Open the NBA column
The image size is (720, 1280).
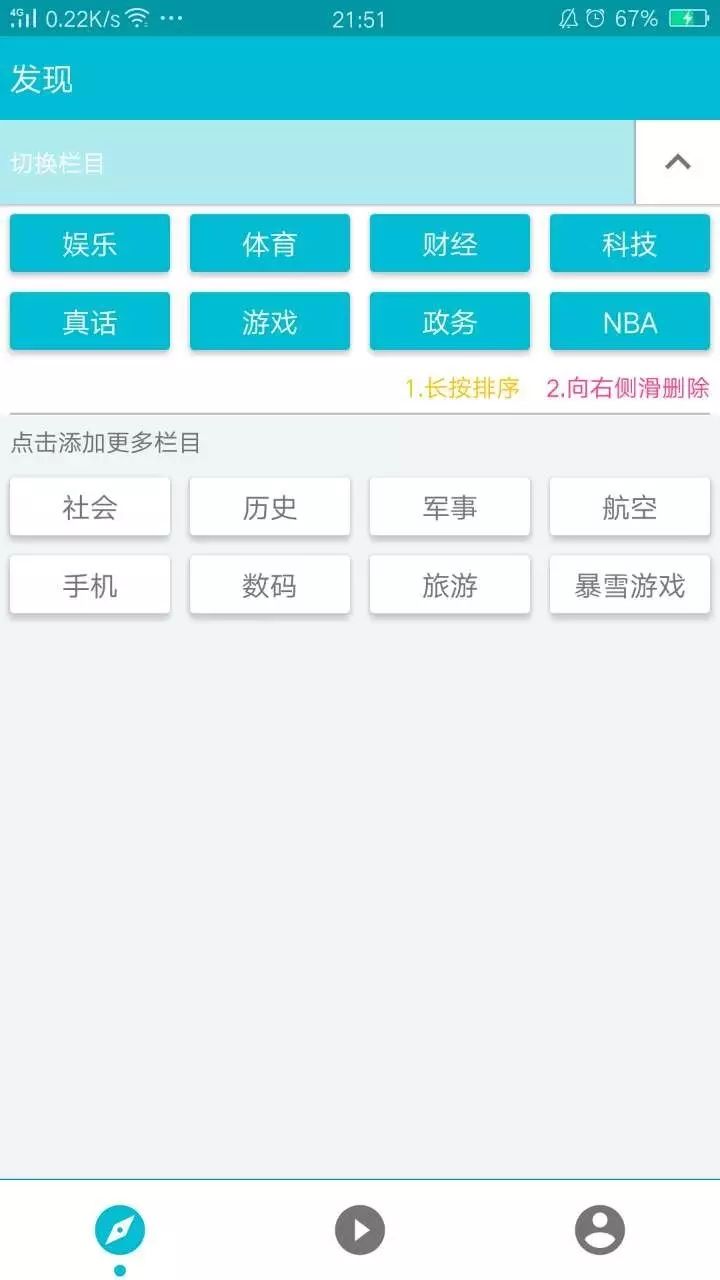click(x=630, y=322)
